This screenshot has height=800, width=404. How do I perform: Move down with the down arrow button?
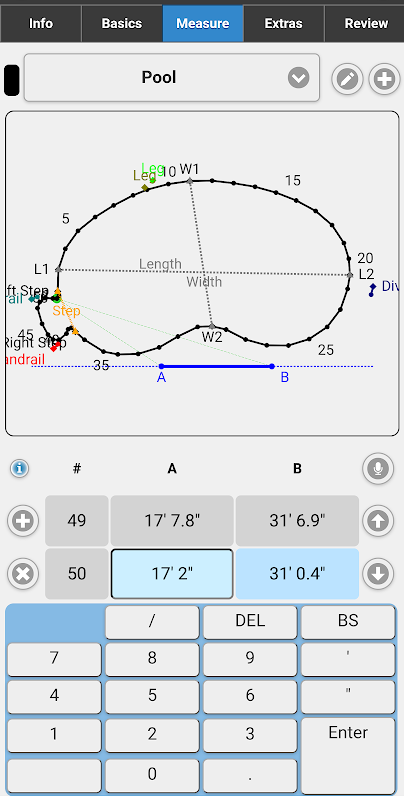(x=378, y=574)
